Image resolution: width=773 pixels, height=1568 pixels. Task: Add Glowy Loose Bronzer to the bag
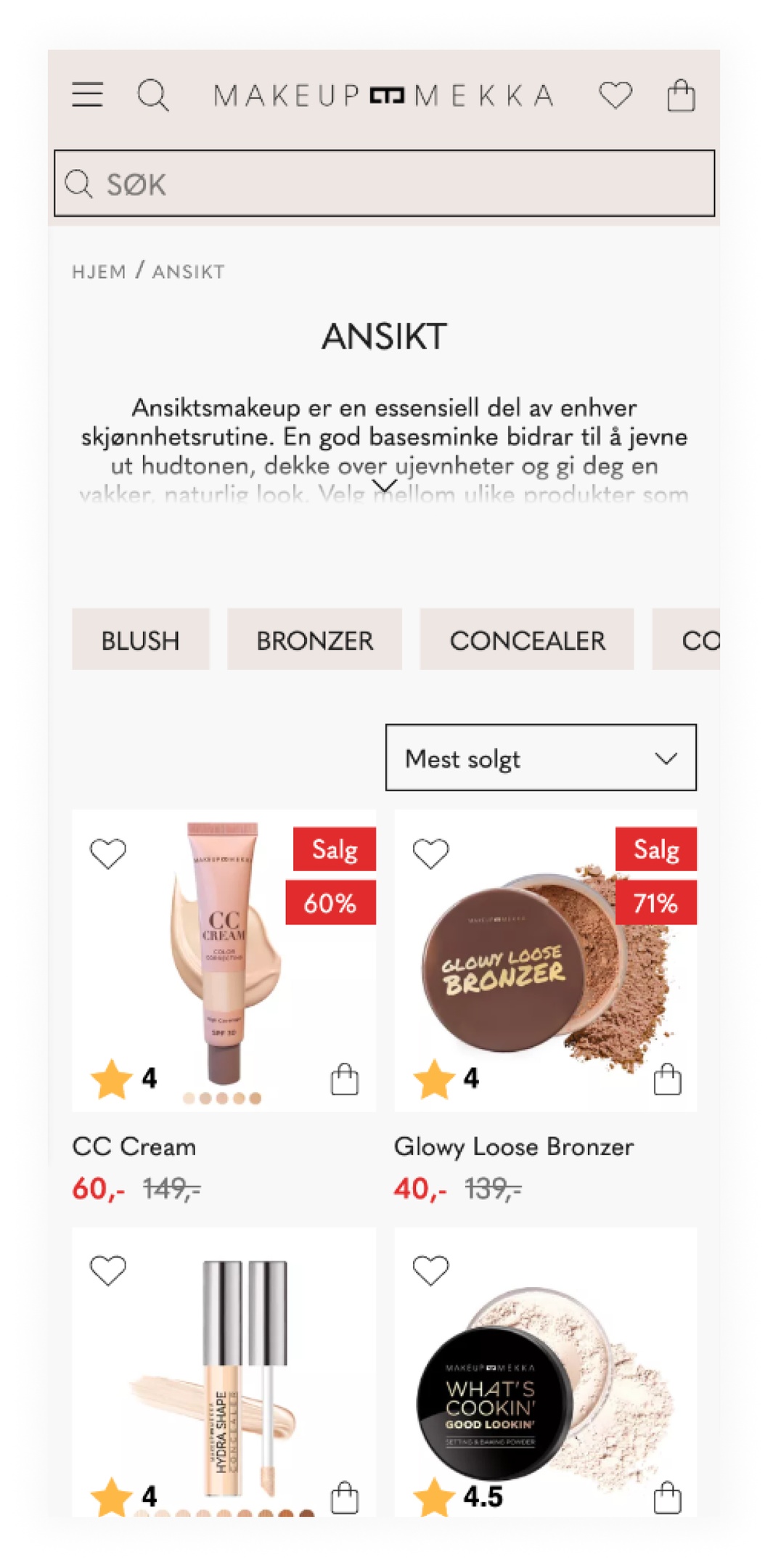coord(667,1079)
